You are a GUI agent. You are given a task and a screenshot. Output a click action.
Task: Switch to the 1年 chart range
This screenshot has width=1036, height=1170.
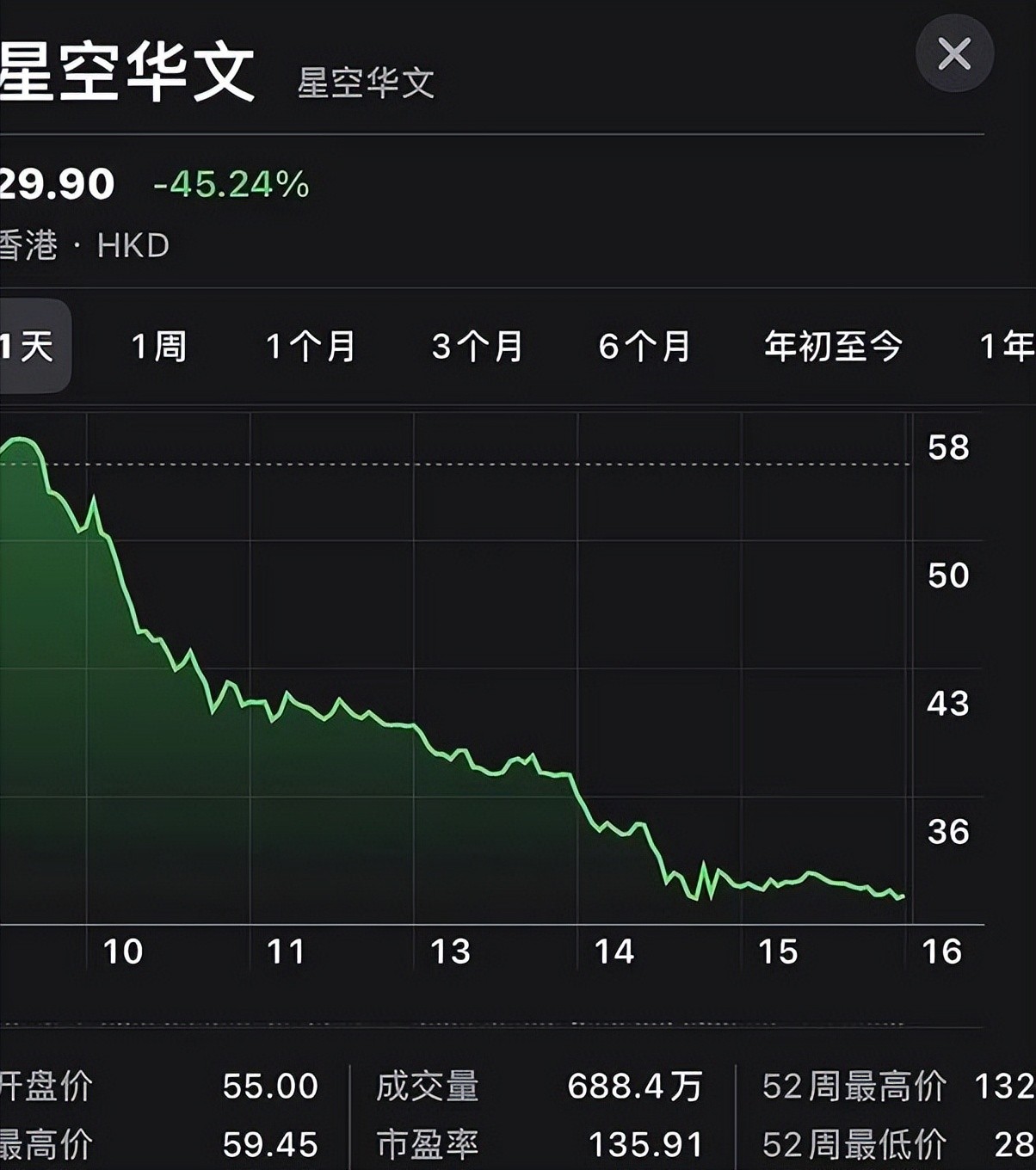pyautogui.click(x=1007, y=347)
